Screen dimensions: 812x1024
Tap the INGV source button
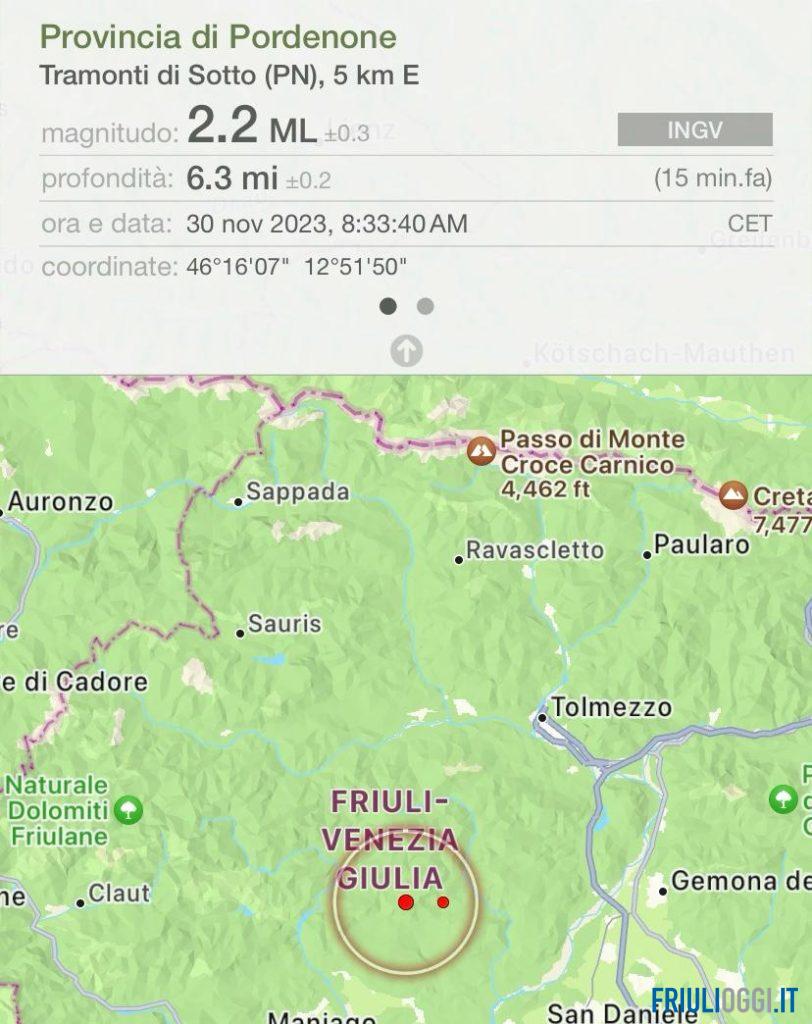[694, 130]
